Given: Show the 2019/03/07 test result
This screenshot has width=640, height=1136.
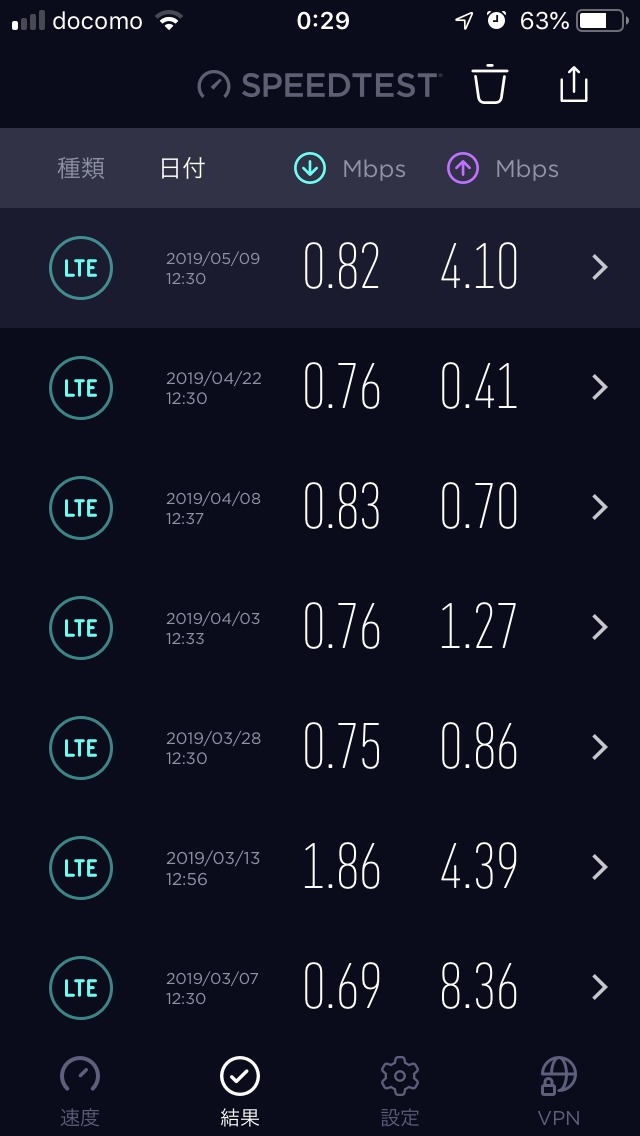Looking at the screenshot, I should pos(320,988).
